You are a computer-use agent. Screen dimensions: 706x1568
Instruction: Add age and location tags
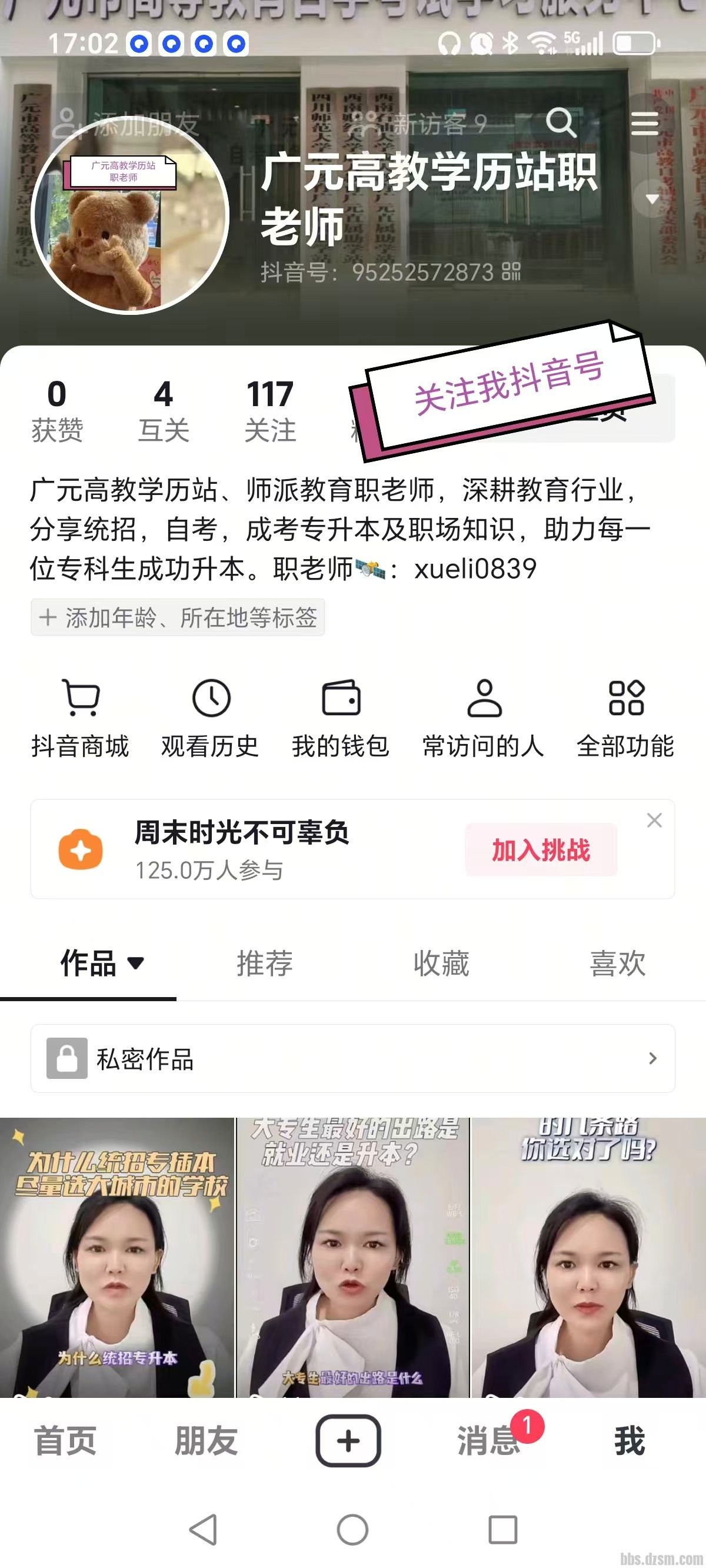coord(178,617)
